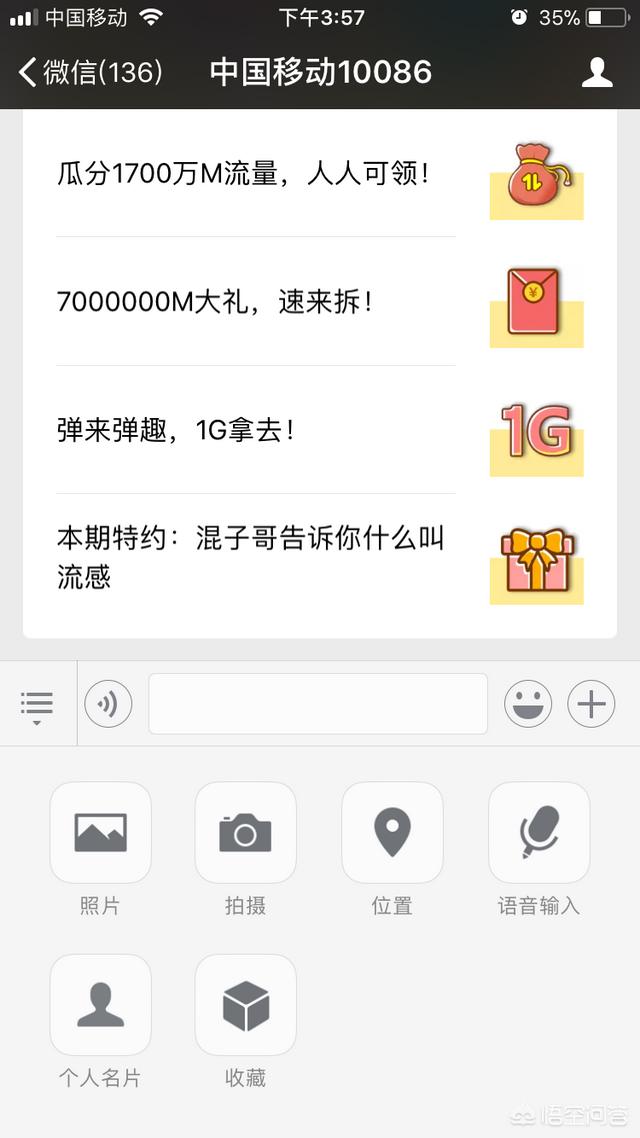Viewport: 640px width, 1138px height.
Task: Open the article 7000000M大礼，速来拆
Action: point(320,301)
